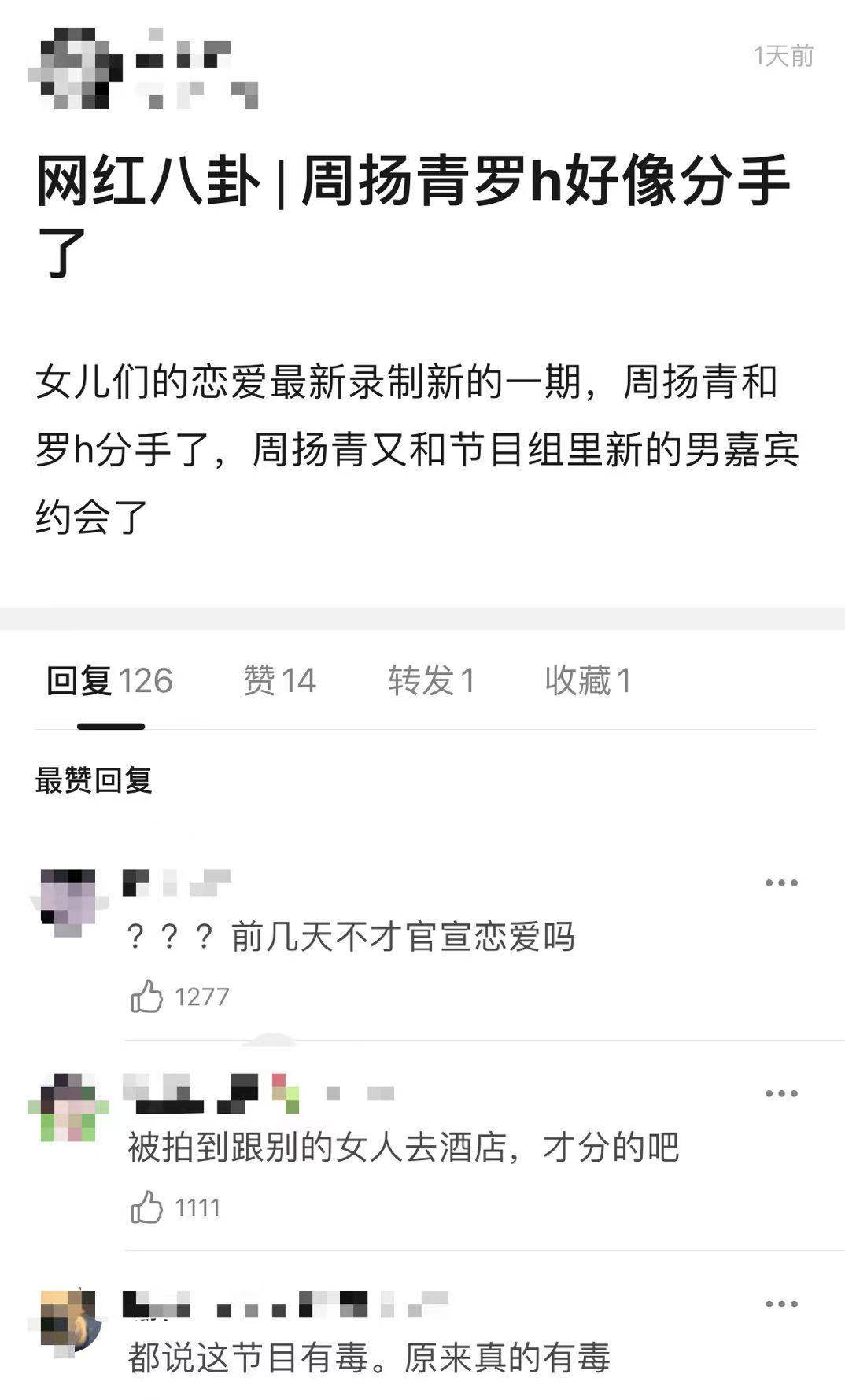Like the comment 被拍到跟别的女人去酒店

click(147, 1207)
